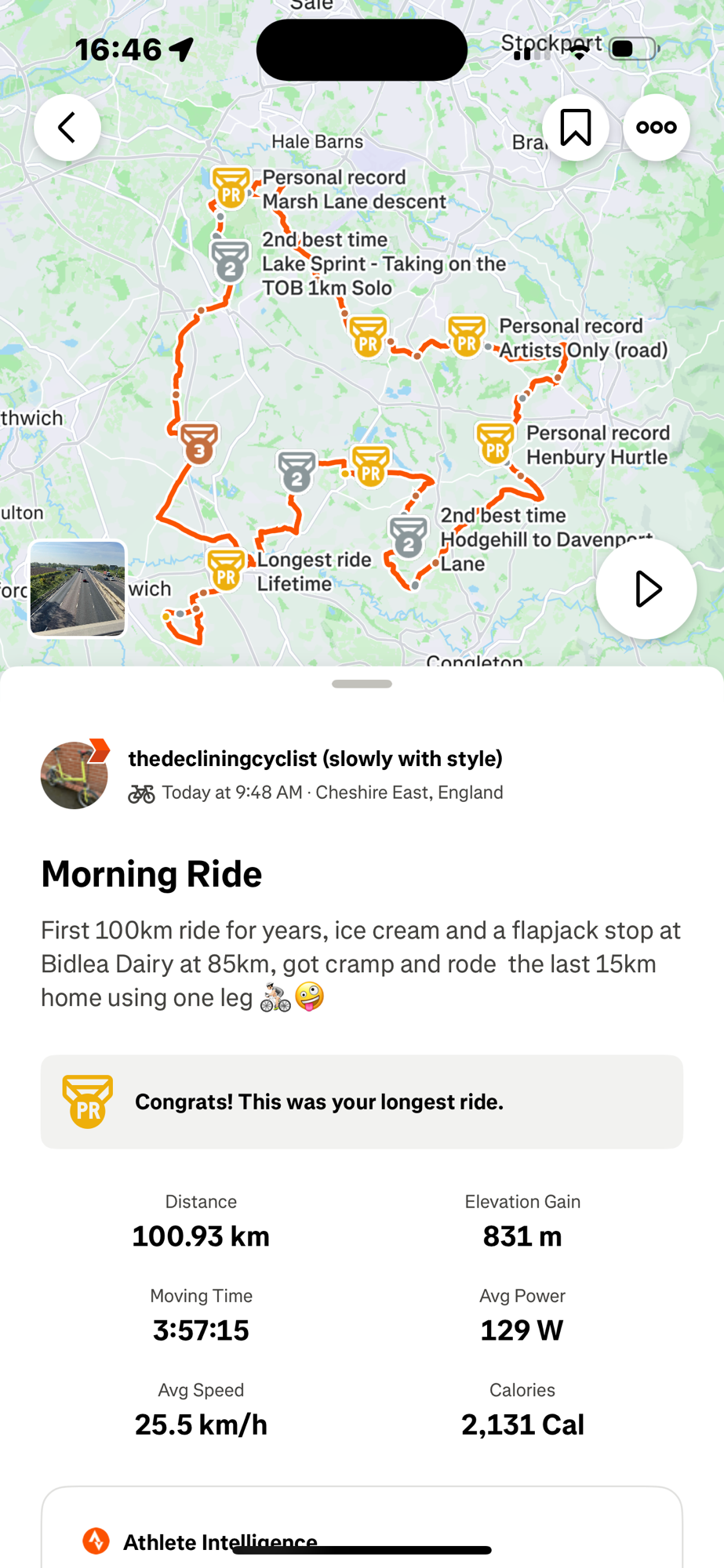Open the motorway photo thumbnail

click(x=77, y=588)
